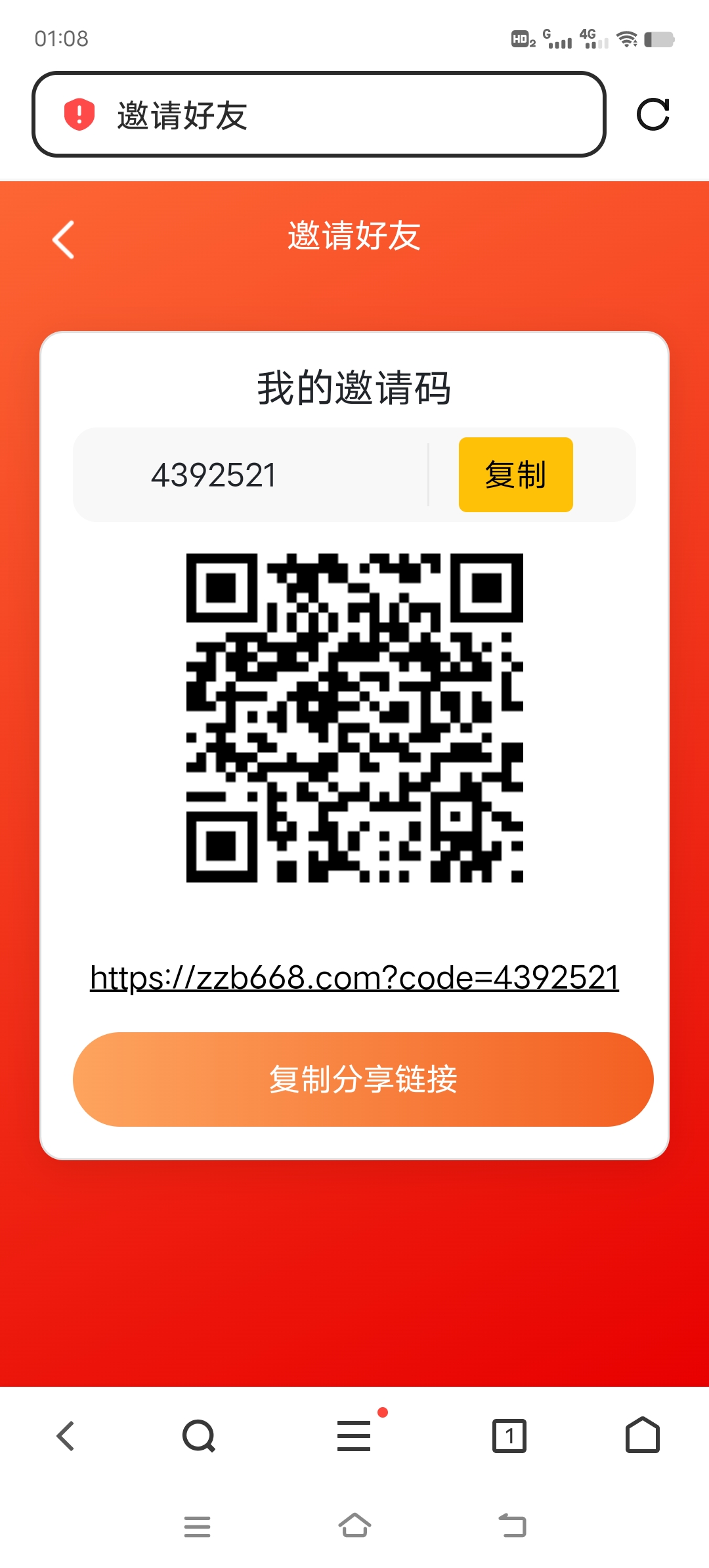This screenshot has width=709, height=1568.
Task: Open the zzb668.com invitation link
Action: pos(354,978)
